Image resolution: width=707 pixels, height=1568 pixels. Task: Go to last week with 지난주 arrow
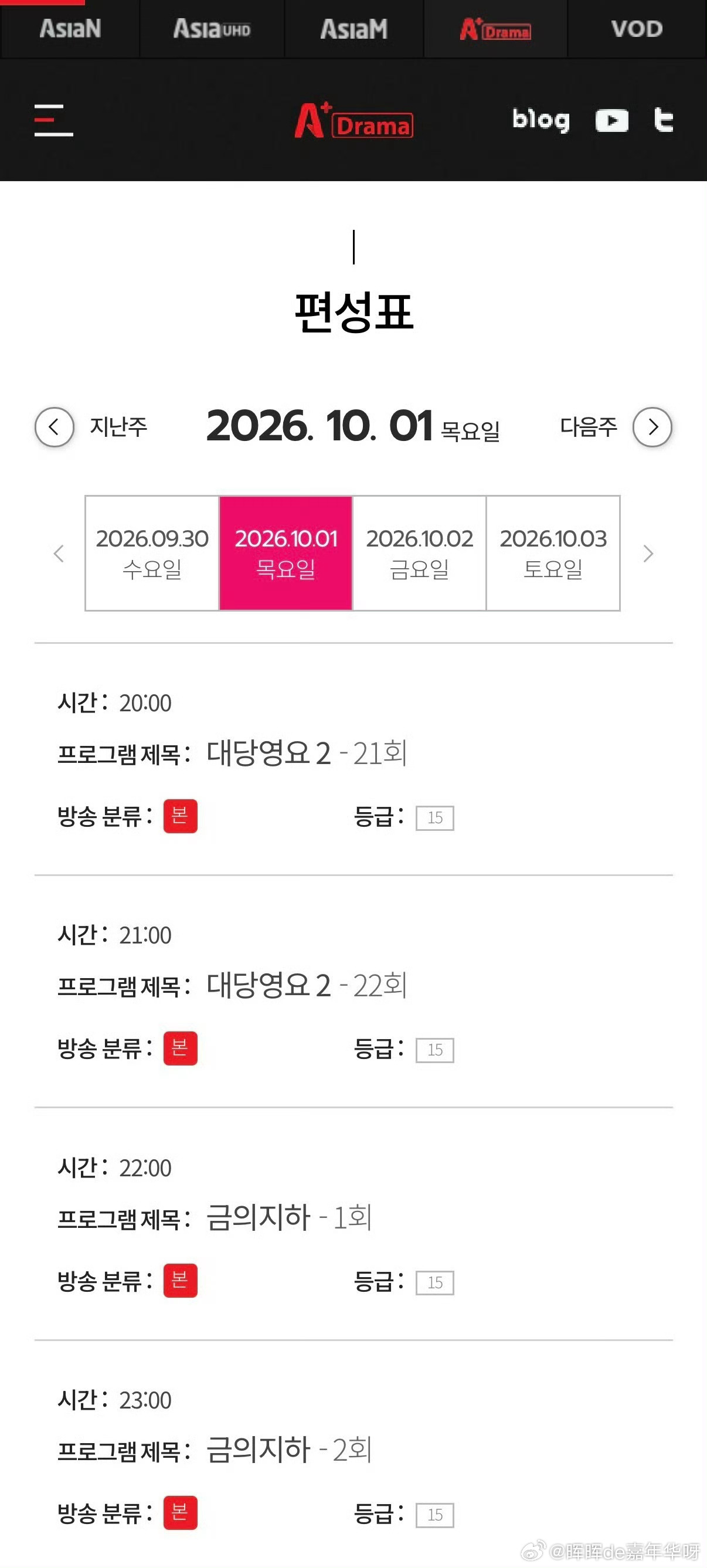(x=54, y=427)
